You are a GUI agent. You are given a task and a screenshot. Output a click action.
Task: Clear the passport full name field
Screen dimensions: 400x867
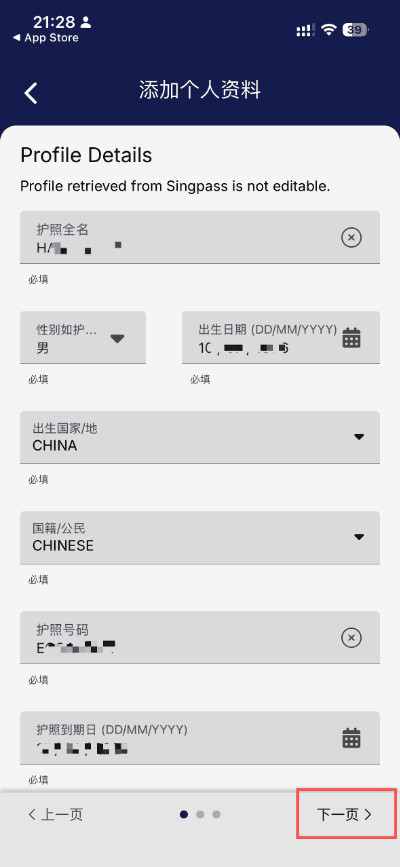[x=351, y=238]
